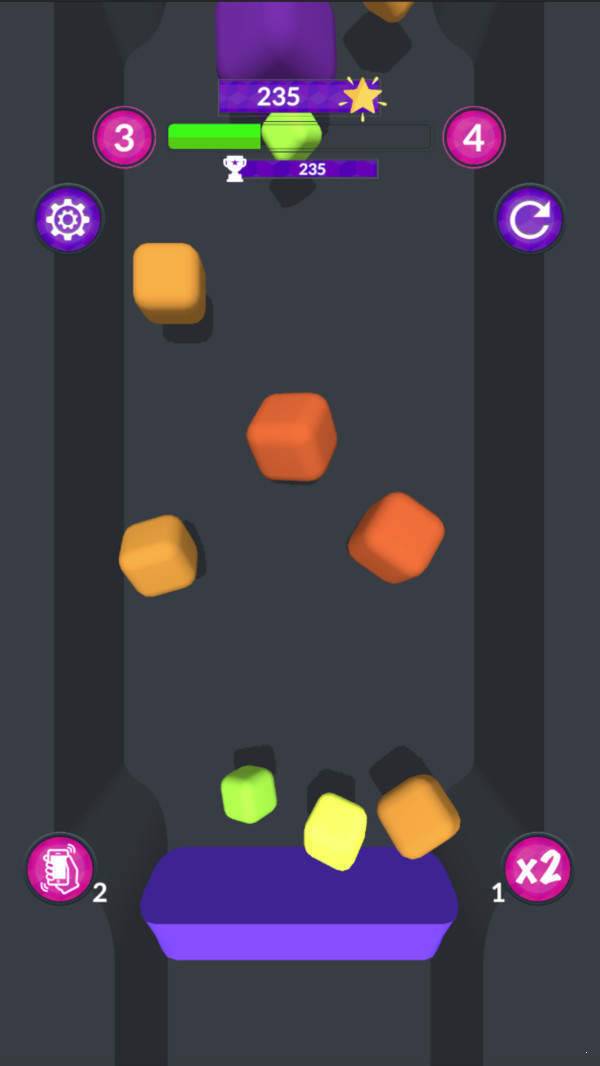Restart the level with the reload button

529,219
